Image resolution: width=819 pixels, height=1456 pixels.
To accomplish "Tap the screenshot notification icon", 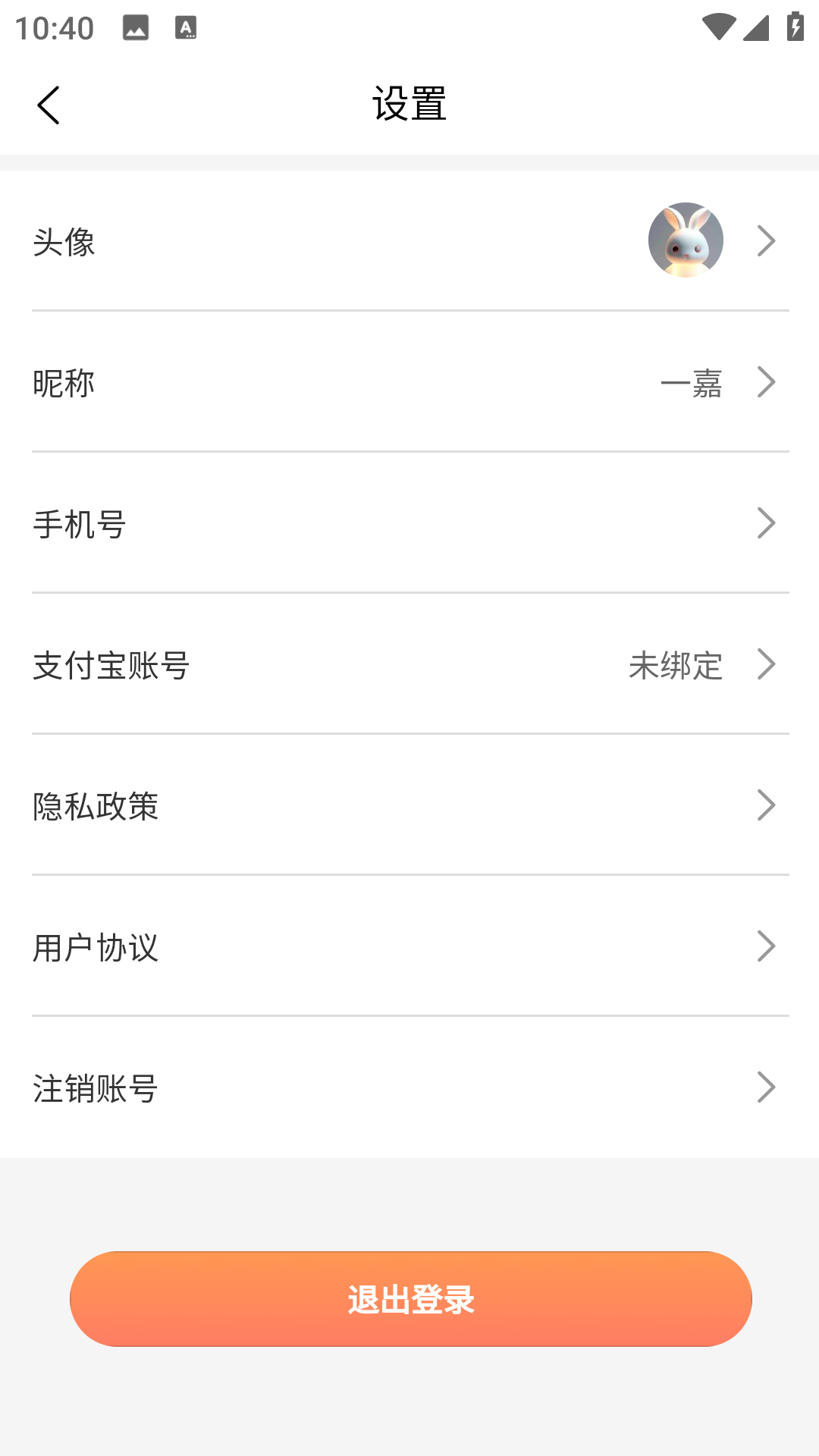I will coord(136,28).
